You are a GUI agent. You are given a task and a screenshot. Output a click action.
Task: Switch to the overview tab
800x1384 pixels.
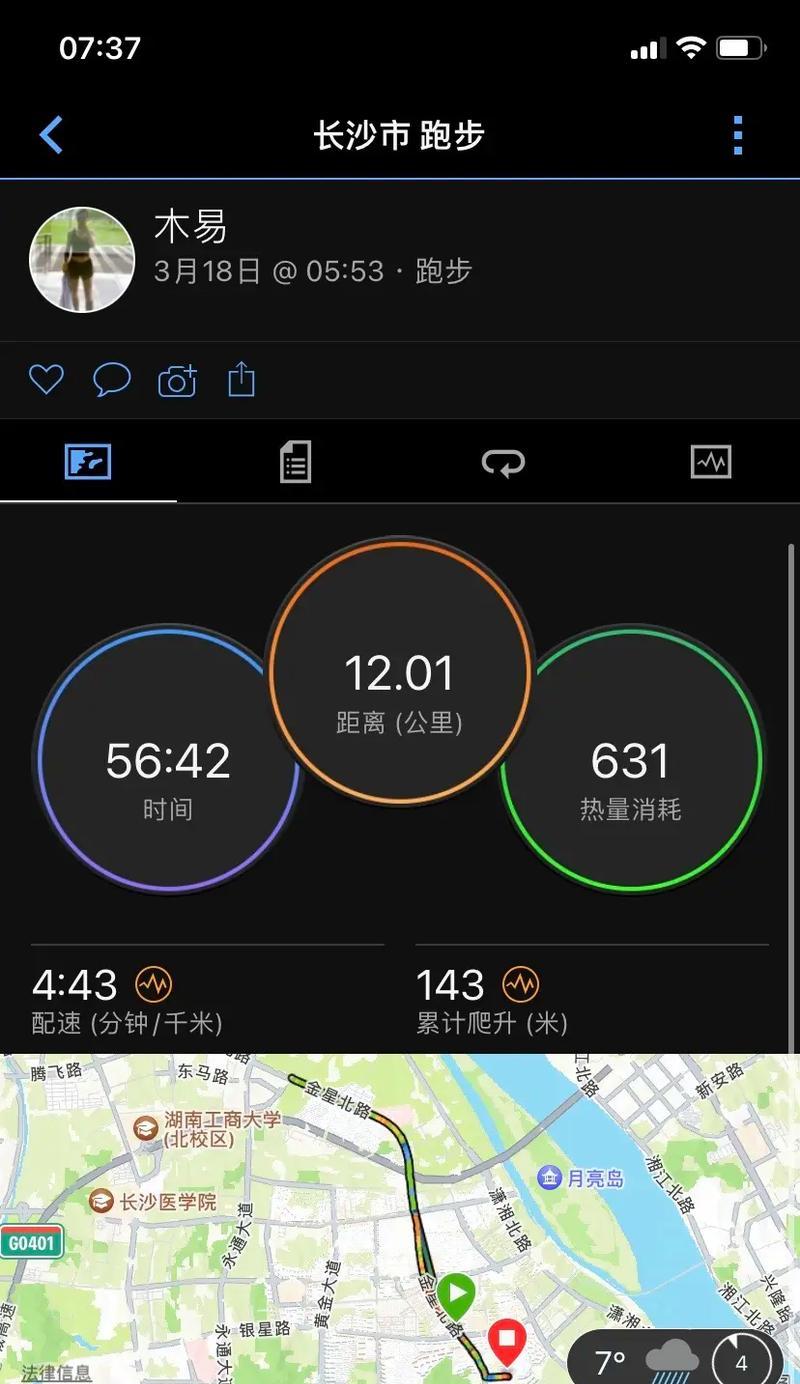click(x=88, y=462)
